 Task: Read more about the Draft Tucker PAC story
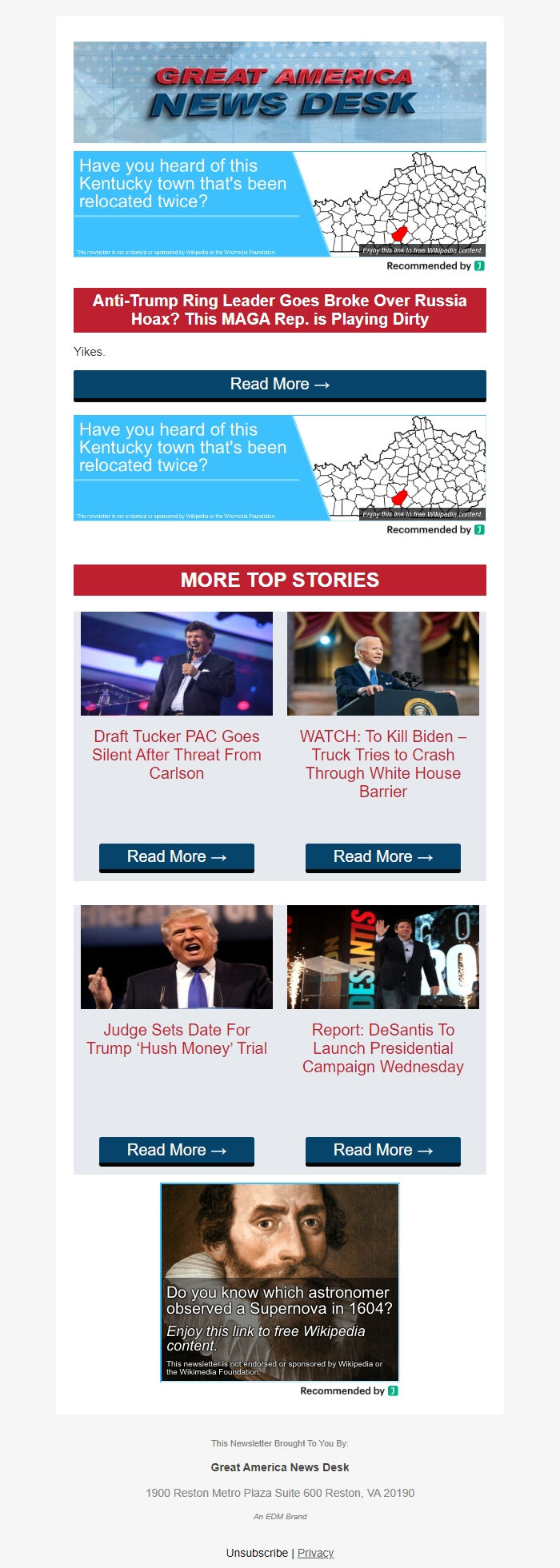(x=177, y=857)
